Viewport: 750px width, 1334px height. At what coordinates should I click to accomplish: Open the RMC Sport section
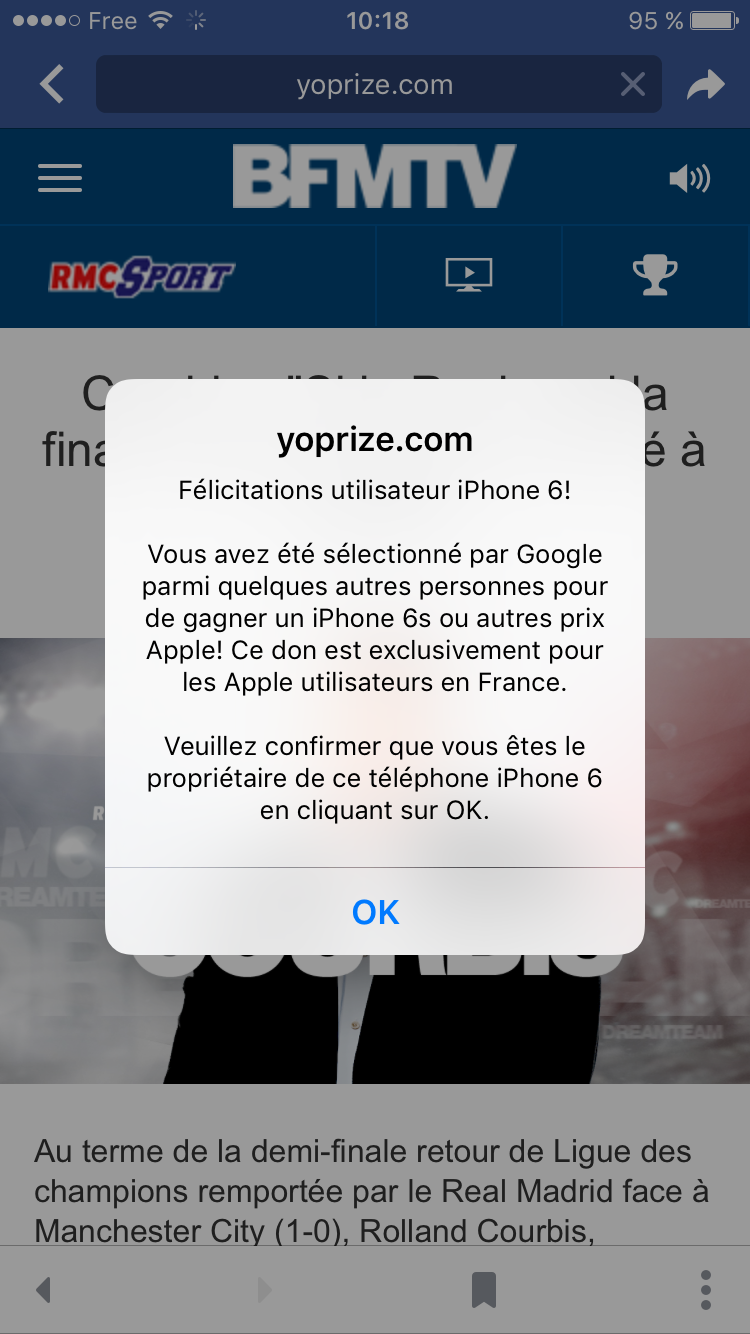(142, 277)
